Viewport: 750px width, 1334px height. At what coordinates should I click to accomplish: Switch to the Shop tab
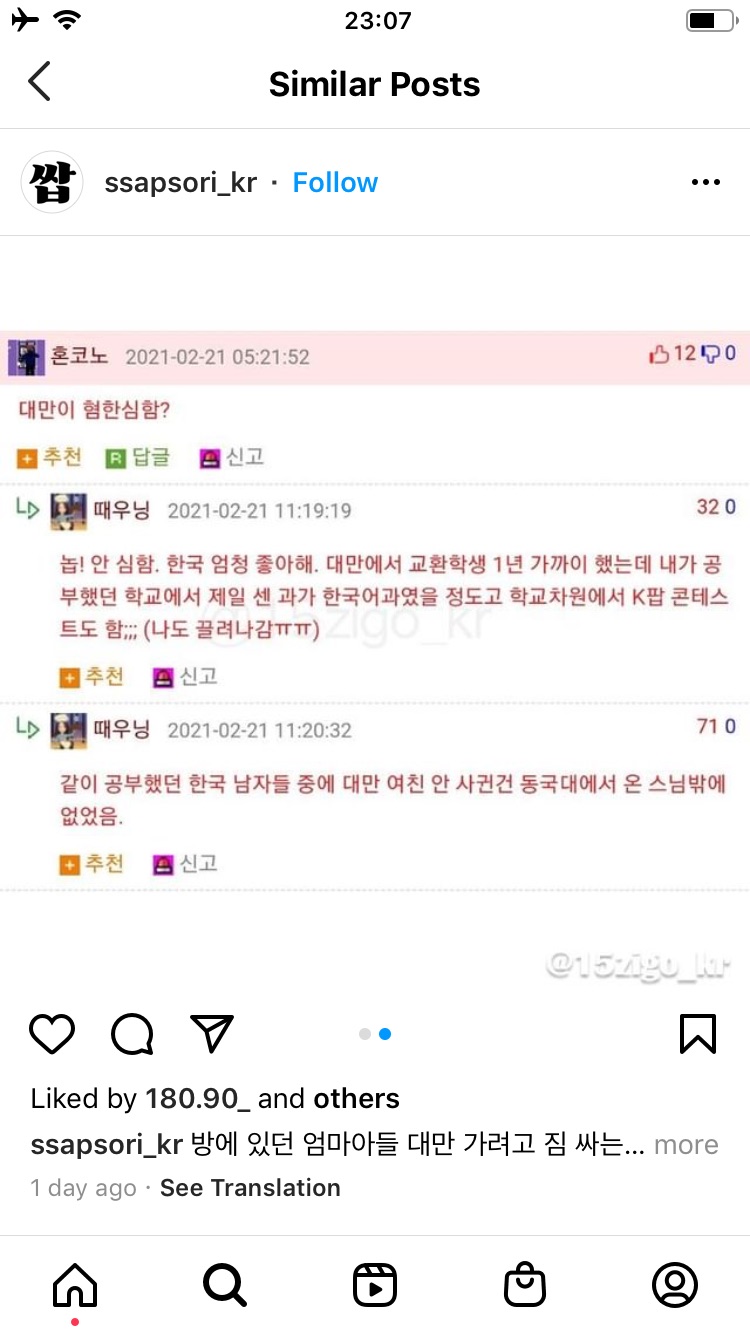pyautogui.click(x=525, y=1284)
